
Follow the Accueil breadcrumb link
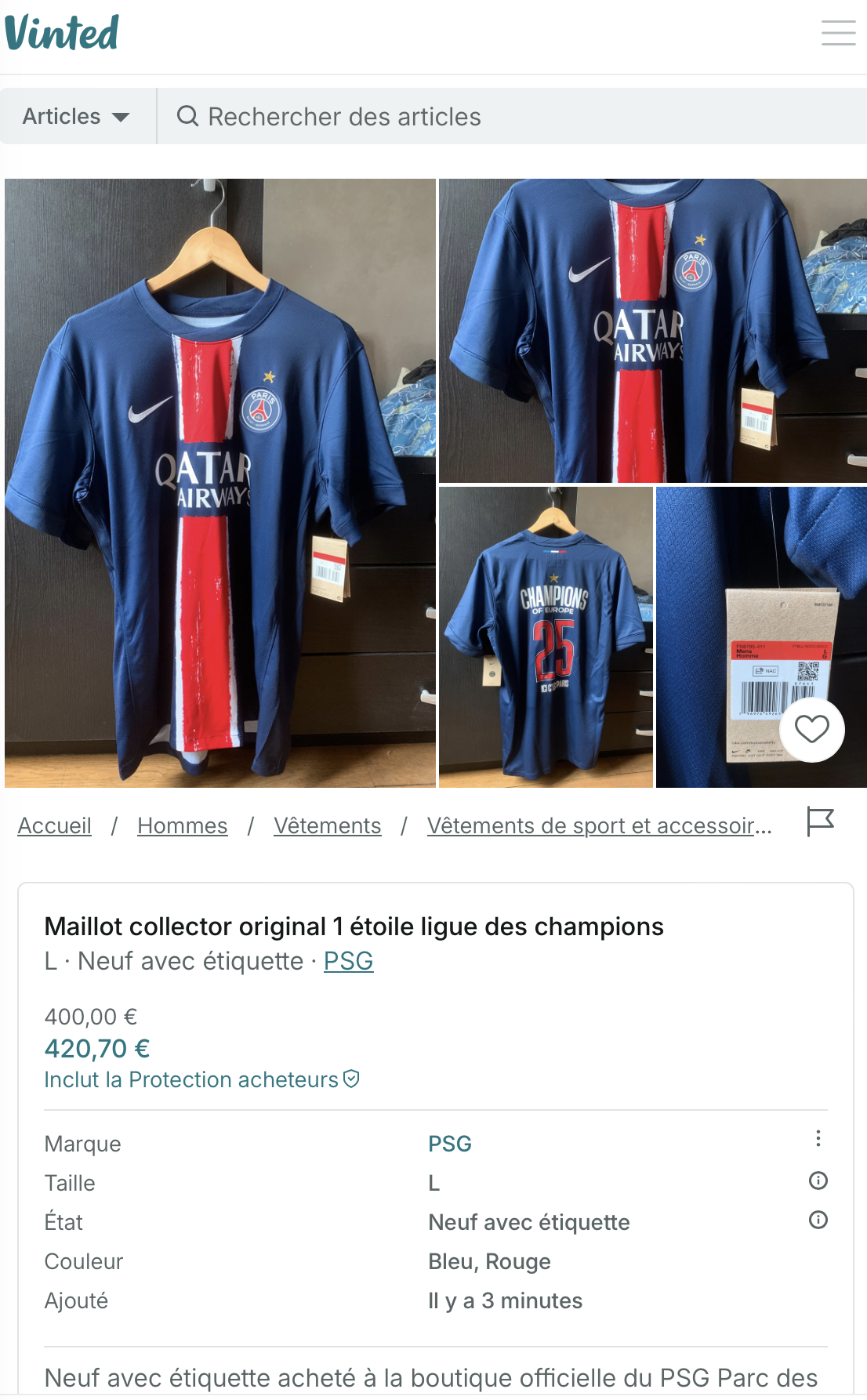point(55,825)
